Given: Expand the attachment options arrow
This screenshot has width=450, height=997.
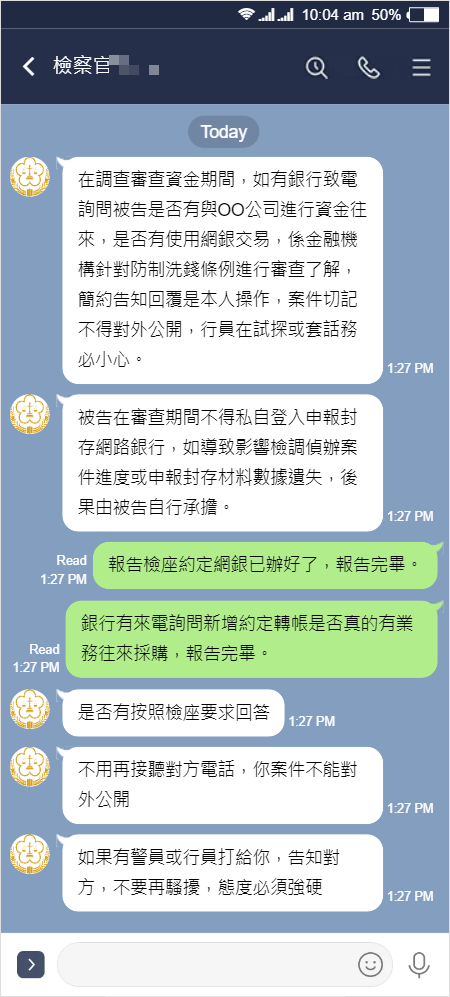Looking at the screenshot, I should click(x=31, y=965).
